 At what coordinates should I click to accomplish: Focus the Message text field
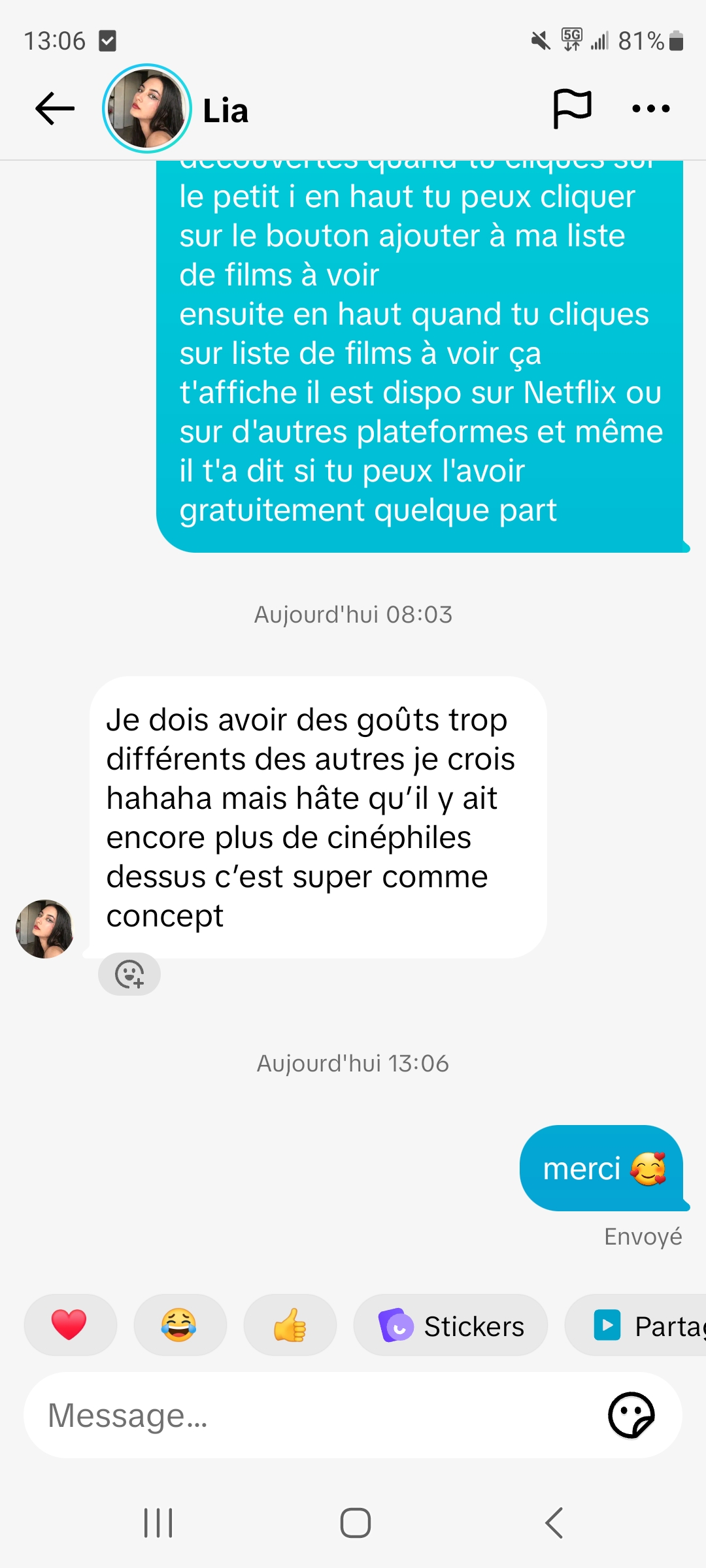[314, 1416]
